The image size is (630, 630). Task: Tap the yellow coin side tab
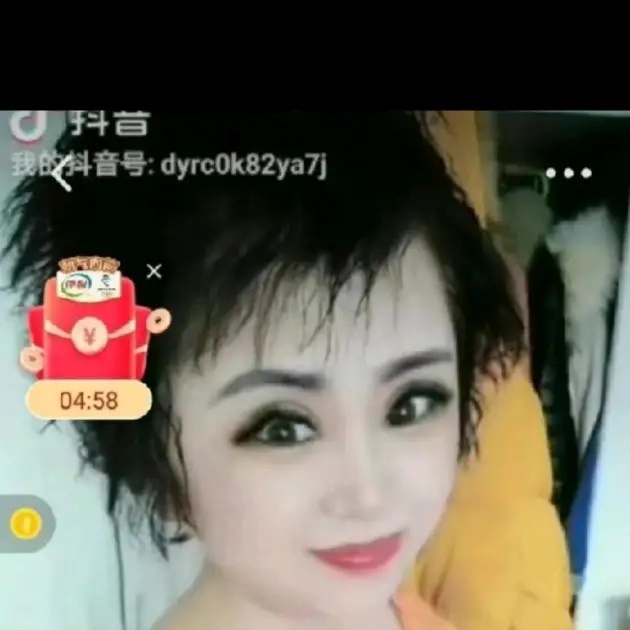click(x=24, y=523)
